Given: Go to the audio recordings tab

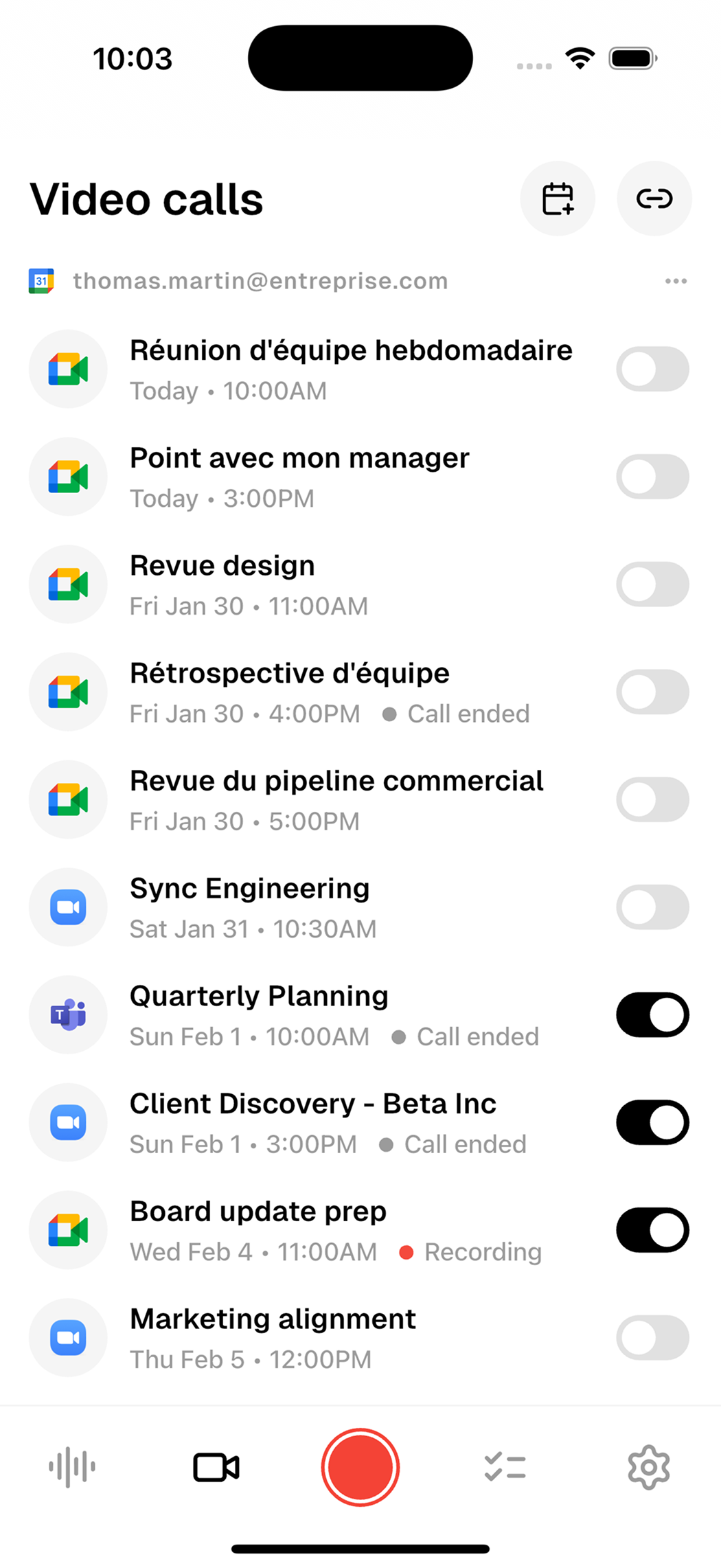Looking at the screenshot, I should (72, 1467).
